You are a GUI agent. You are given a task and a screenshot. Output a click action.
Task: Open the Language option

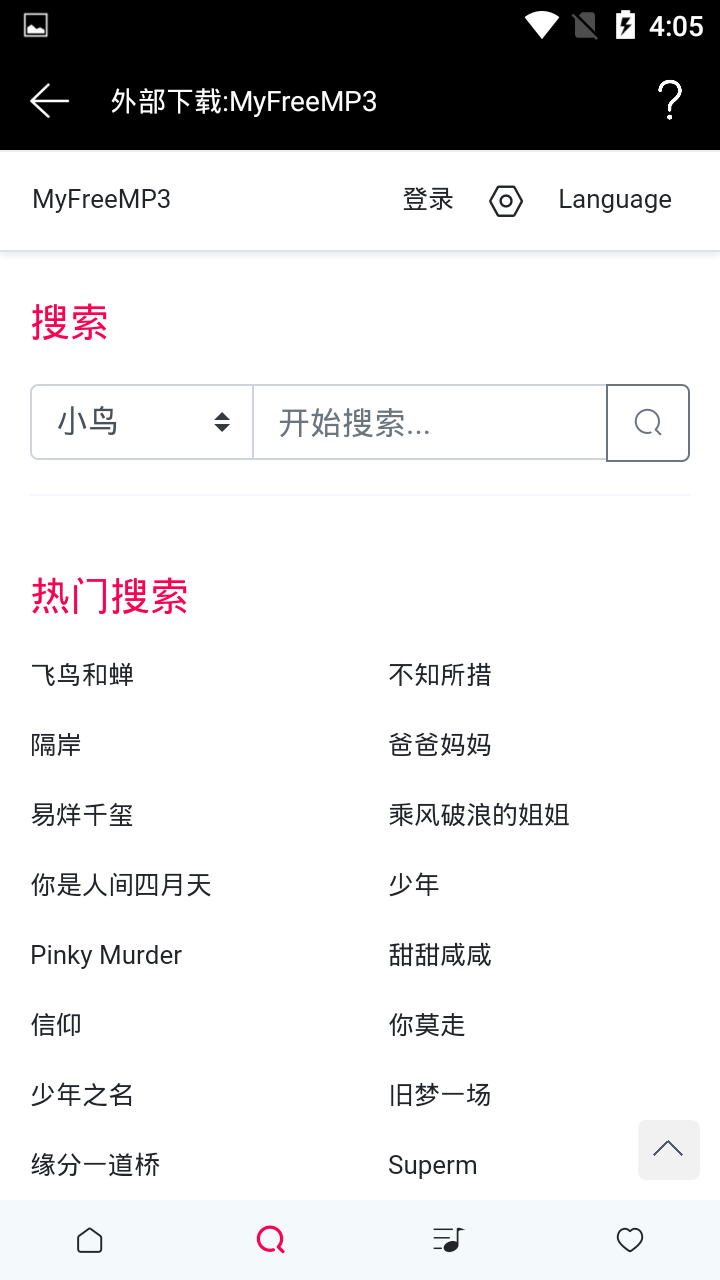[x=614, y=200]
